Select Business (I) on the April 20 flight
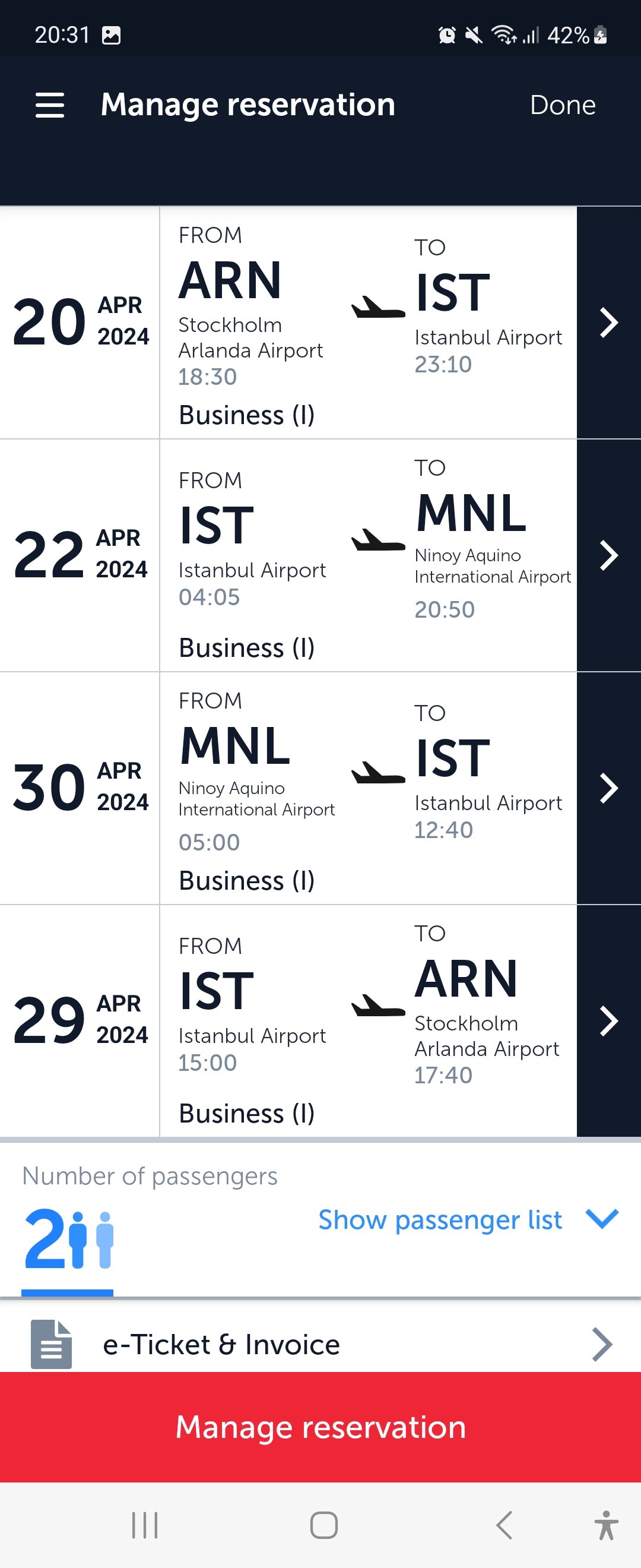 tap(246, 415)
